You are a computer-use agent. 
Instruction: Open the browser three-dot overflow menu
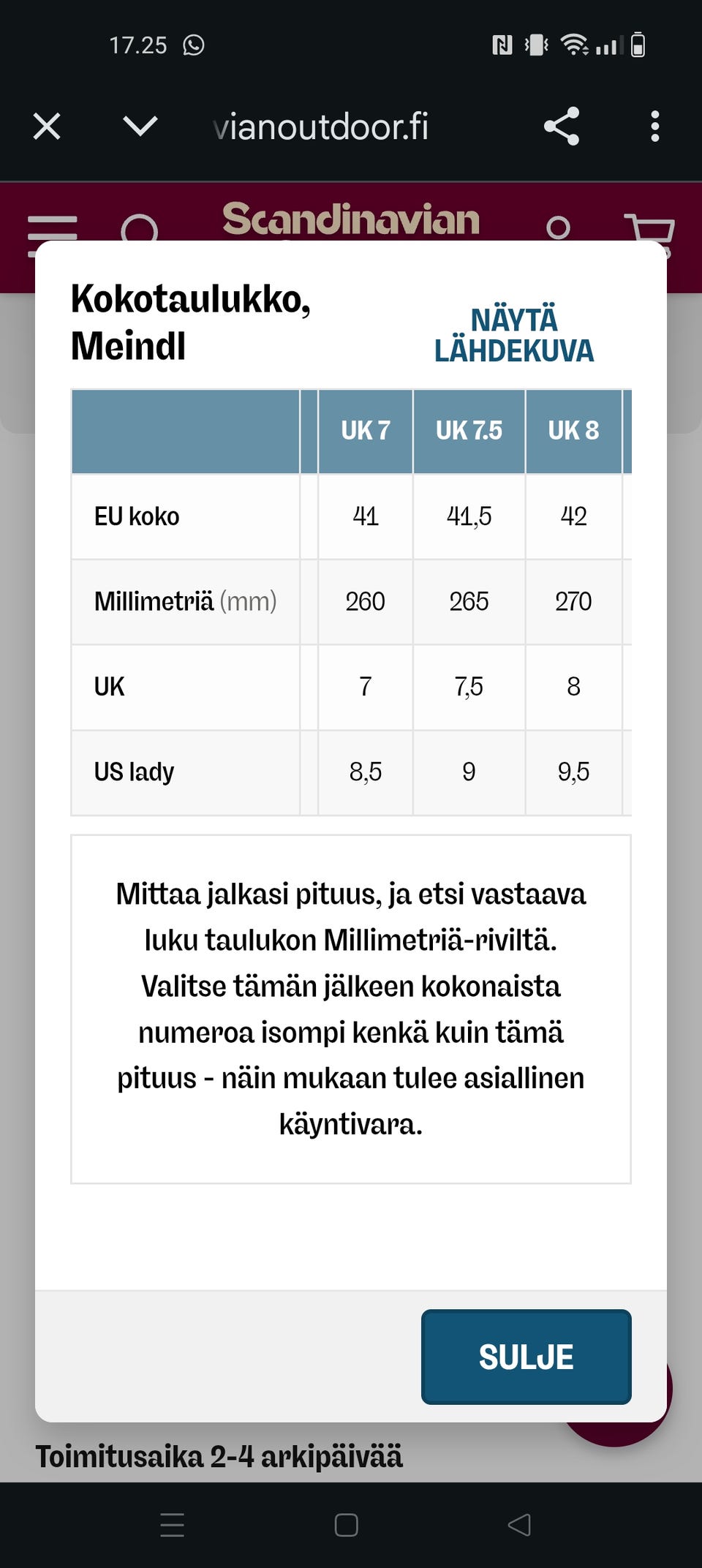coord(654,126)
